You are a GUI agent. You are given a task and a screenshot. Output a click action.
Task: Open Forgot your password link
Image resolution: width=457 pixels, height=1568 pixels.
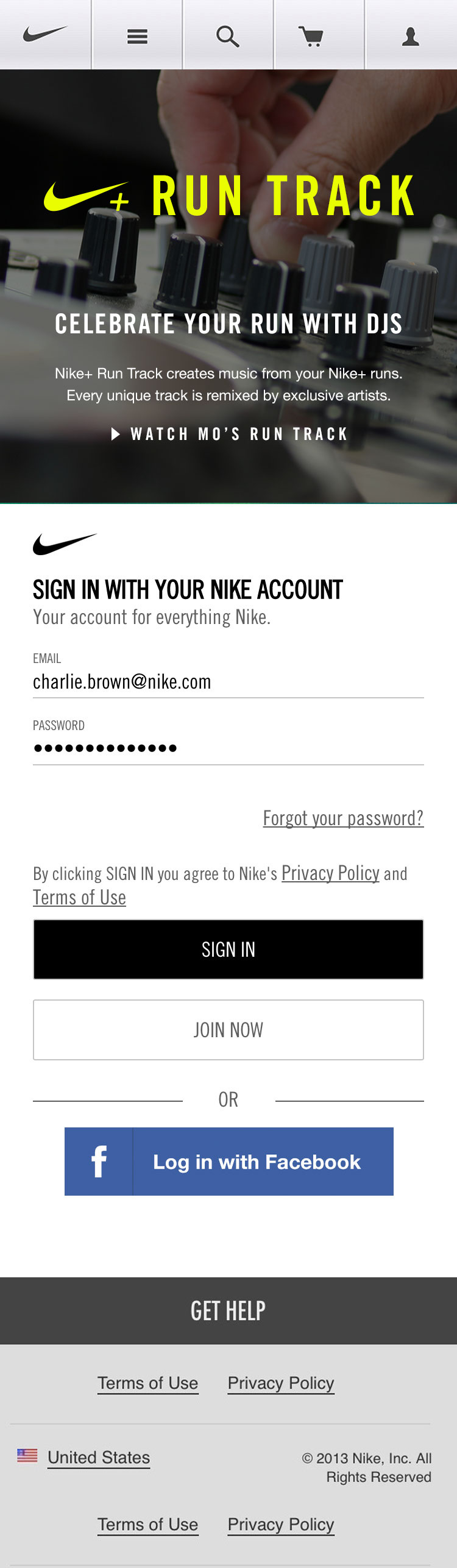[x=343, y=818]
